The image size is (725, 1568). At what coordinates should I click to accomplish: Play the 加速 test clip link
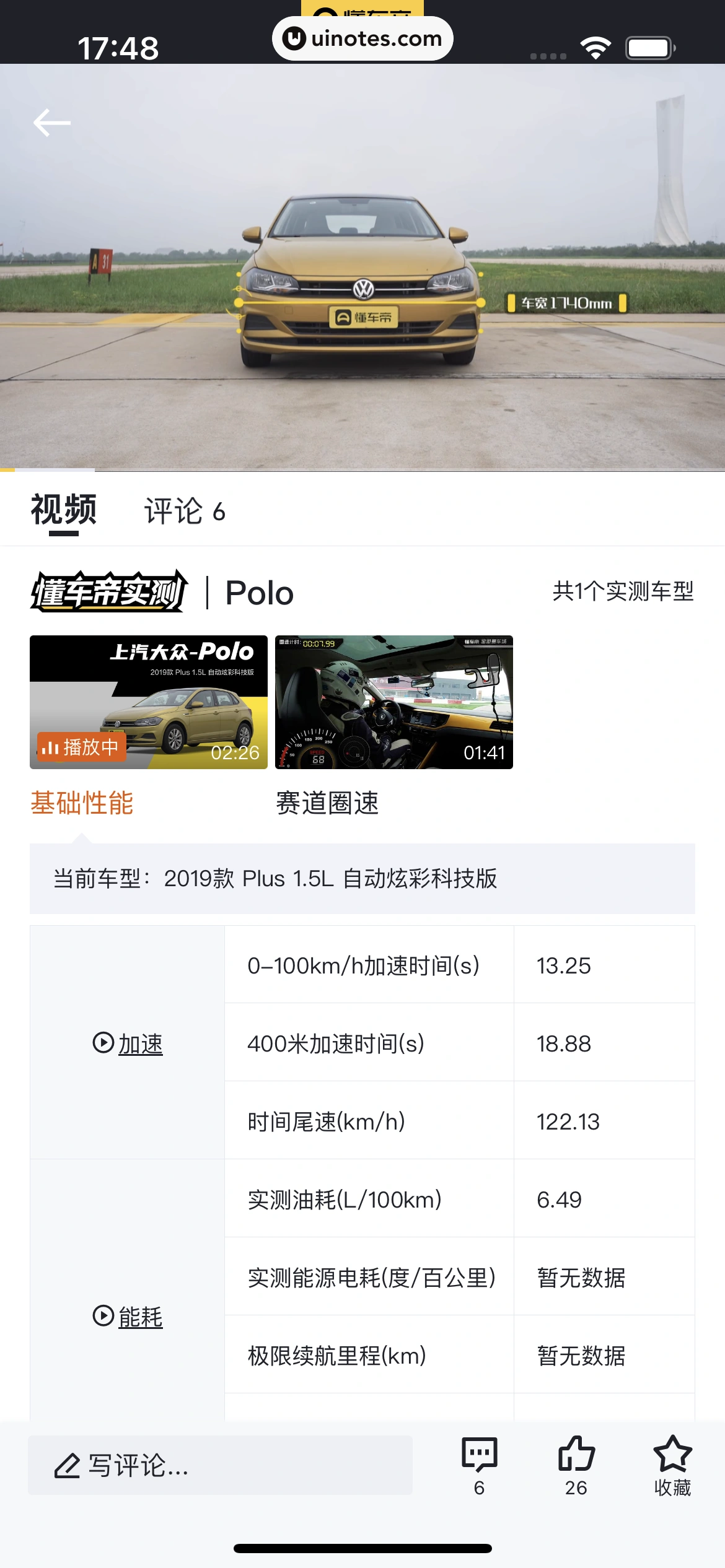[128, 1044]
